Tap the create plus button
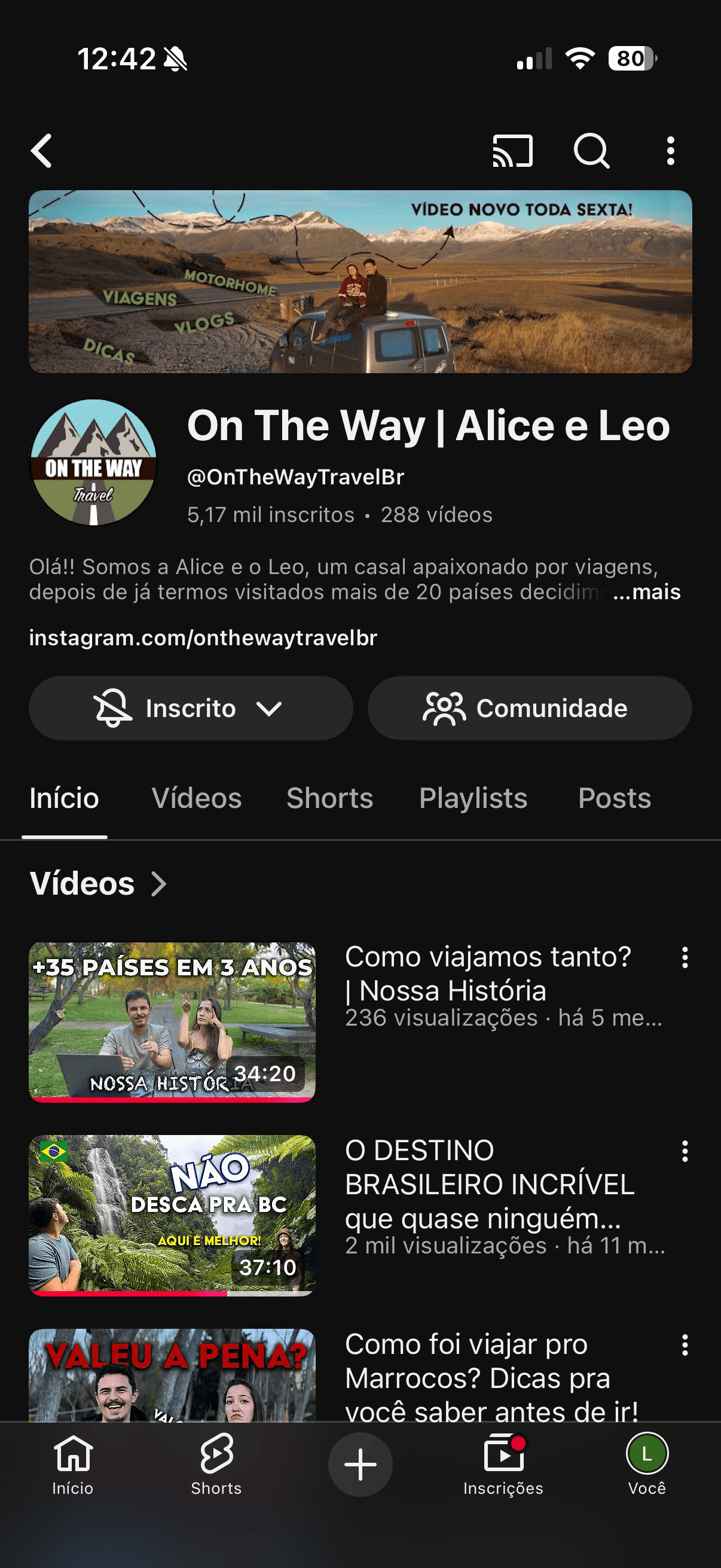Screen dimensions: 721x1568 pyautogui.click(x=360, y=1464)
